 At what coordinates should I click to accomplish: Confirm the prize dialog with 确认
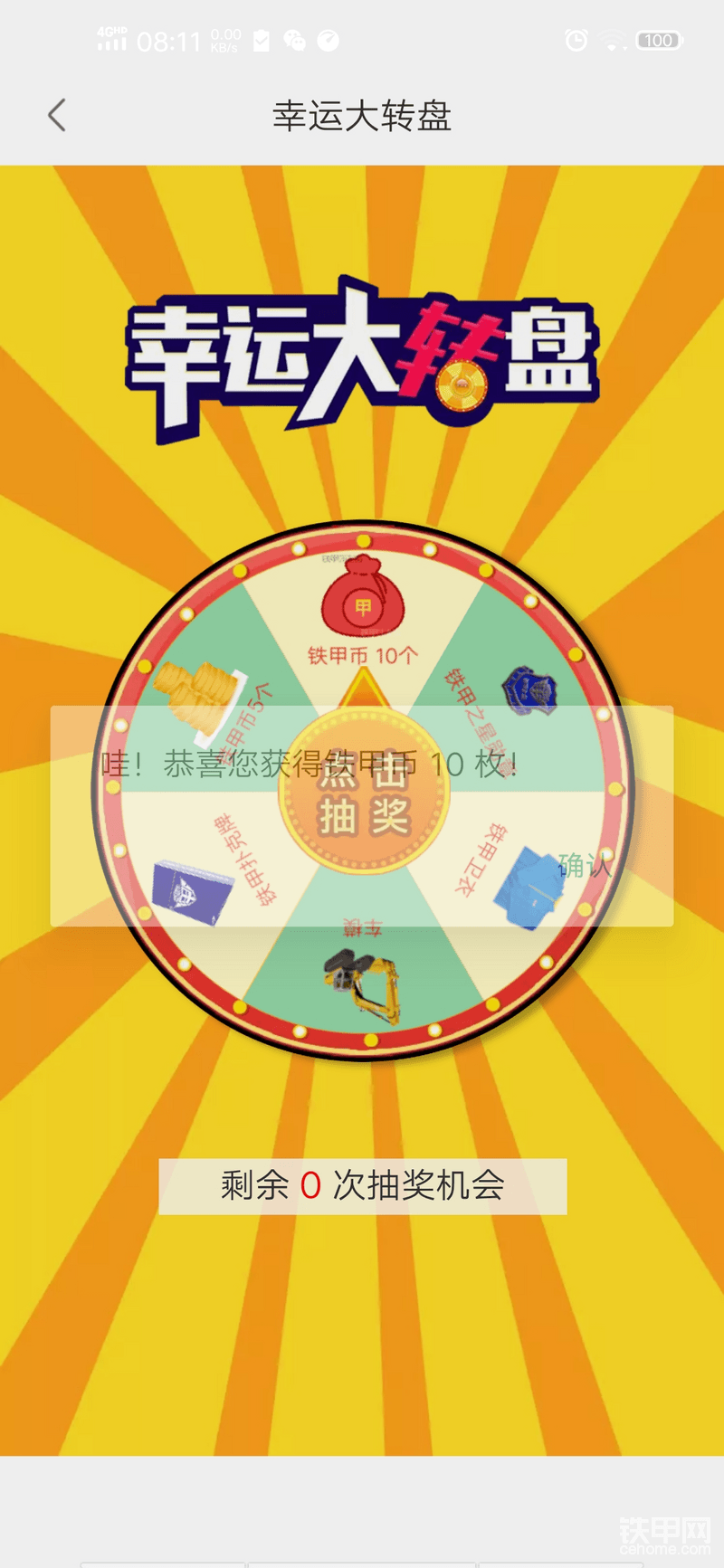(584, 866)
